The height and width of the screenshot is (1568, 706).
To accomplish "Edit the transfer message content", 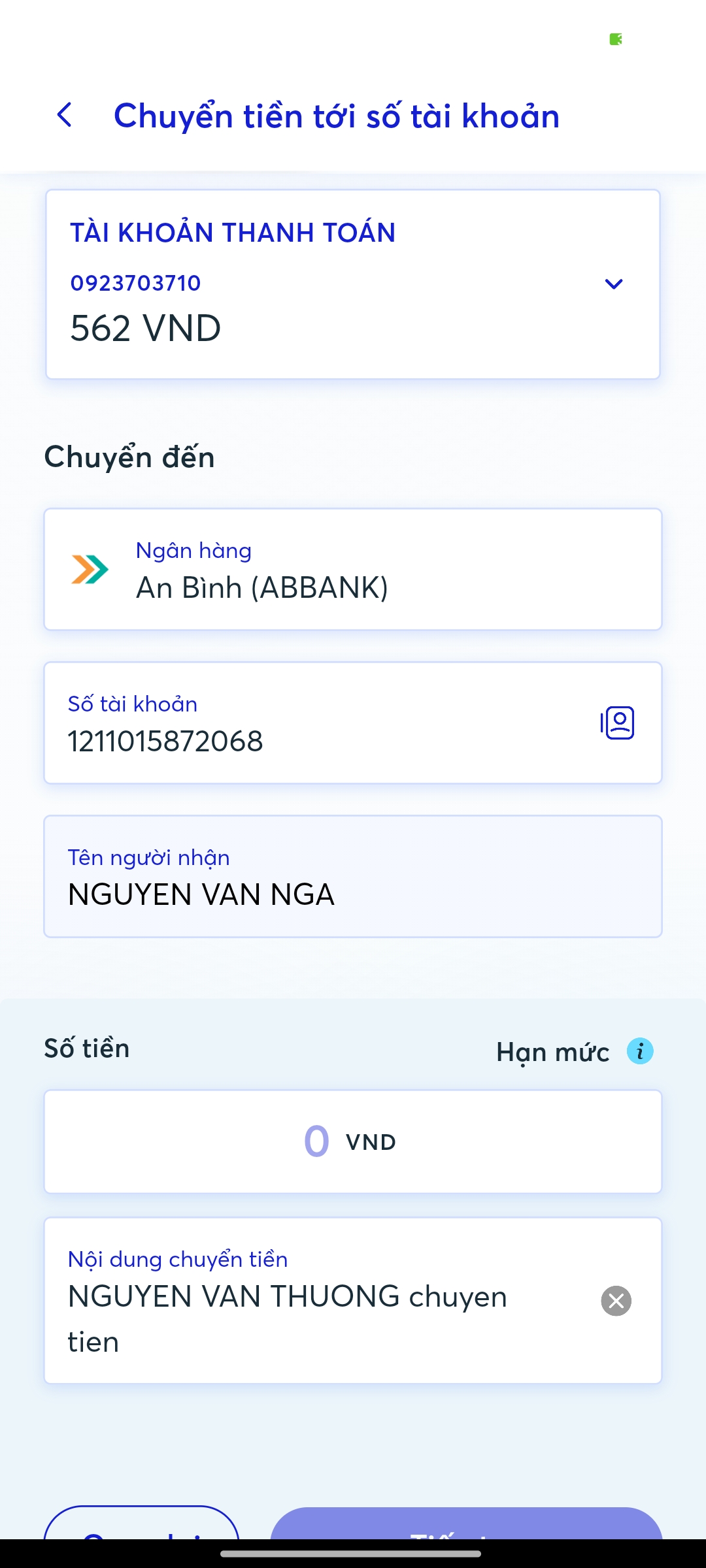I will tap(320, 1300).
